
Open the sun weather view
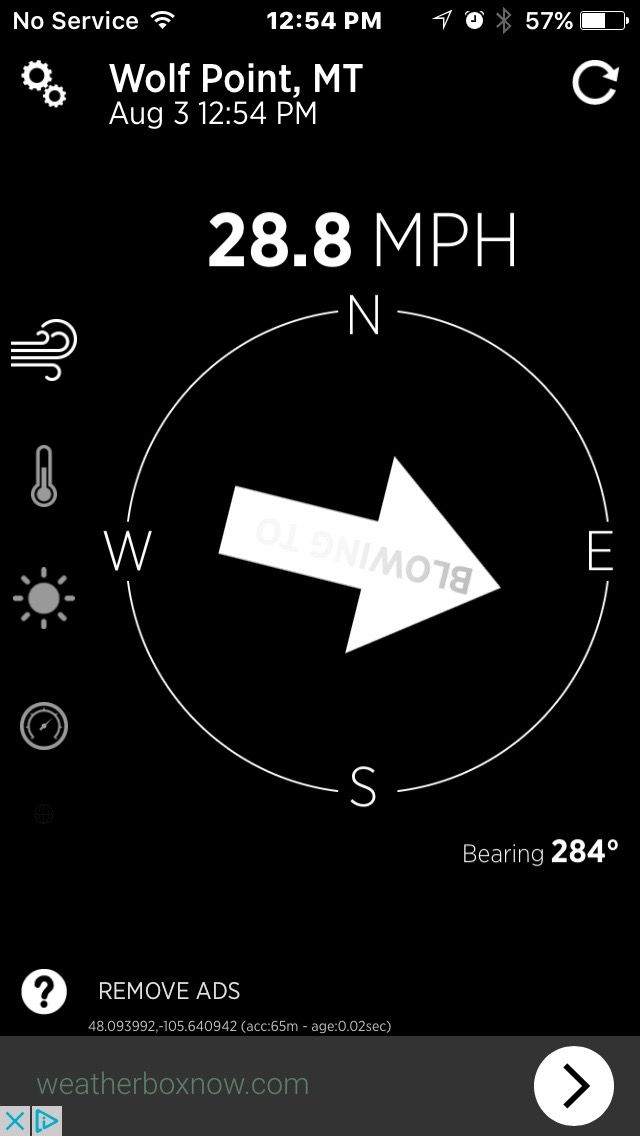click(44, 599)
